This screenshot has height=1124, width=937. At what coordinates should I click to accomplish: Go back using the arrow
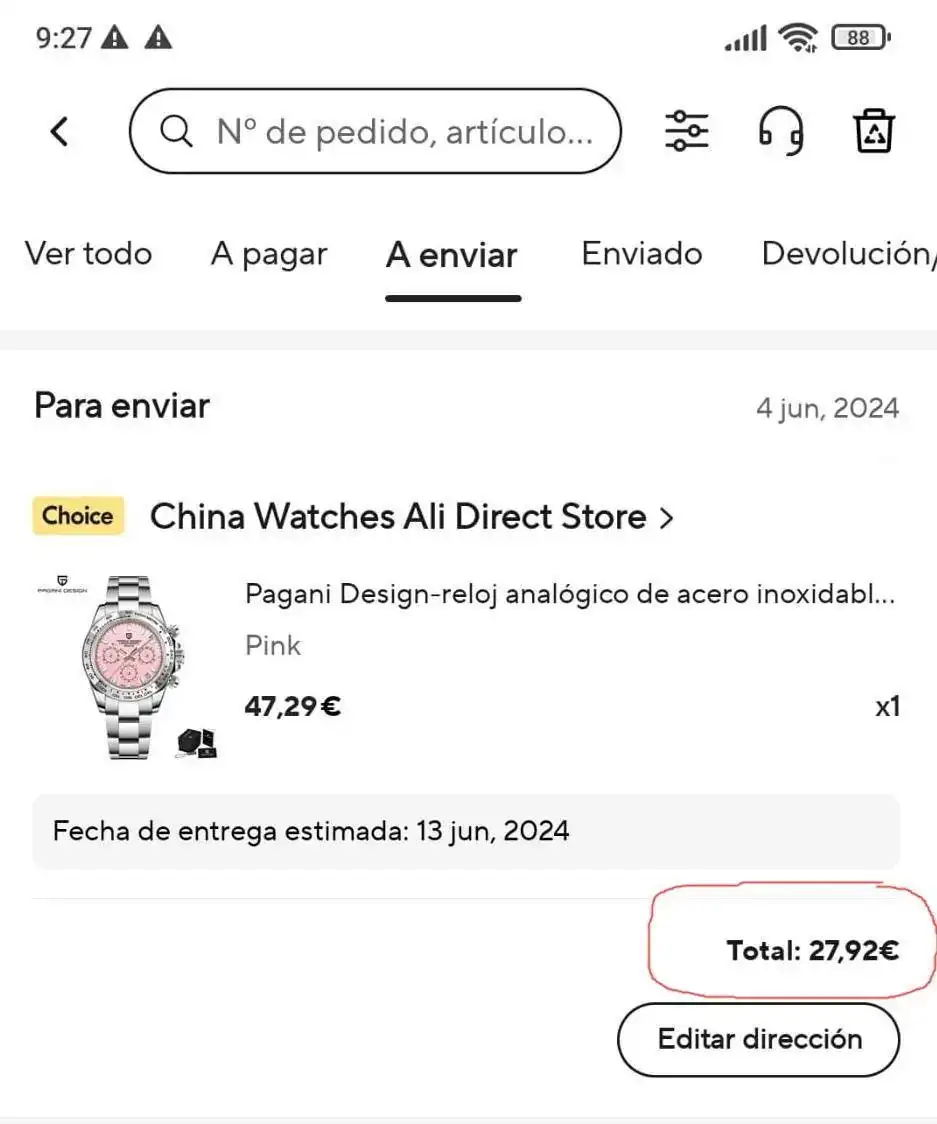pyautogui.click(x=60, y=131)
